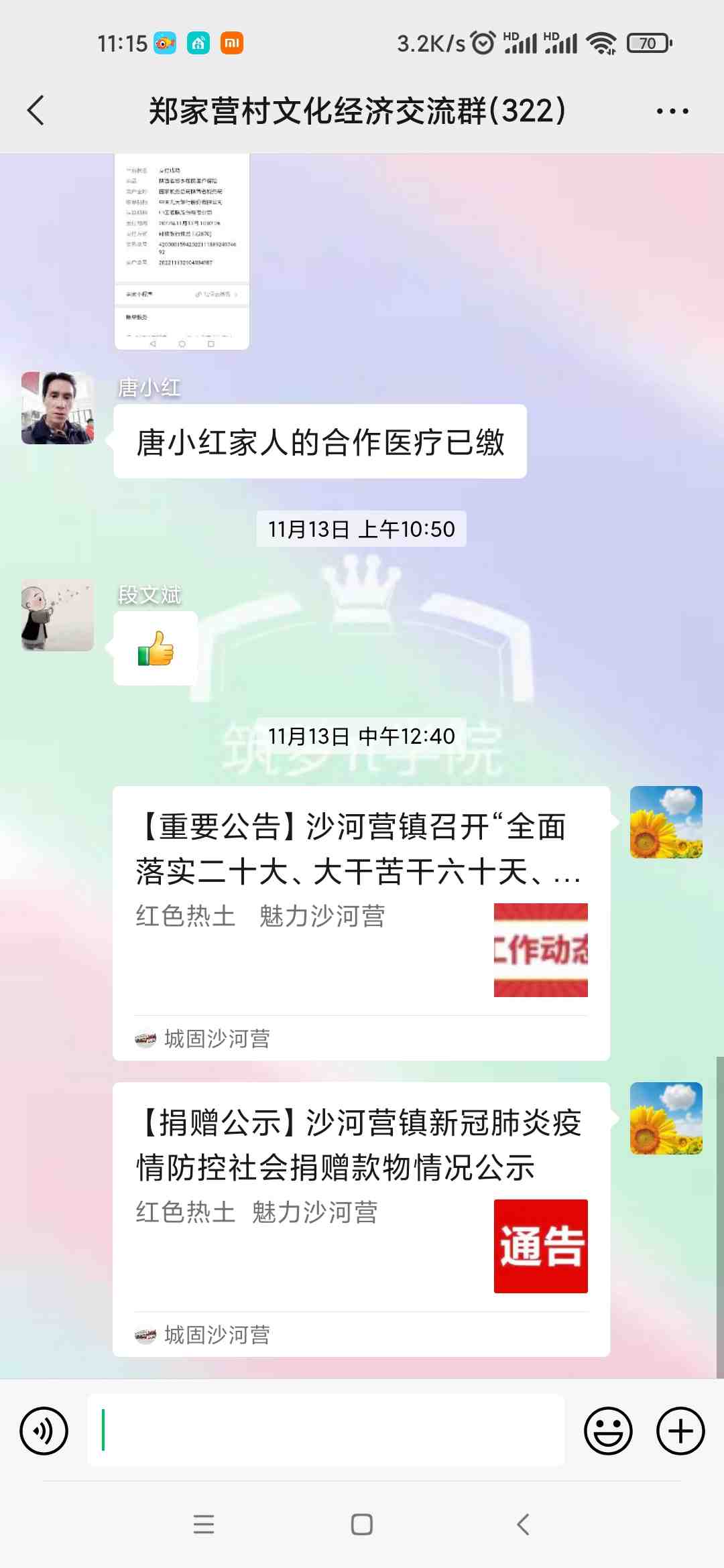The width and height of the screenshot is (724, 1568).
Task: Open the 【重要公告】沙河营镇 article card
Action: pyautogui.click(x=361, y=922)
